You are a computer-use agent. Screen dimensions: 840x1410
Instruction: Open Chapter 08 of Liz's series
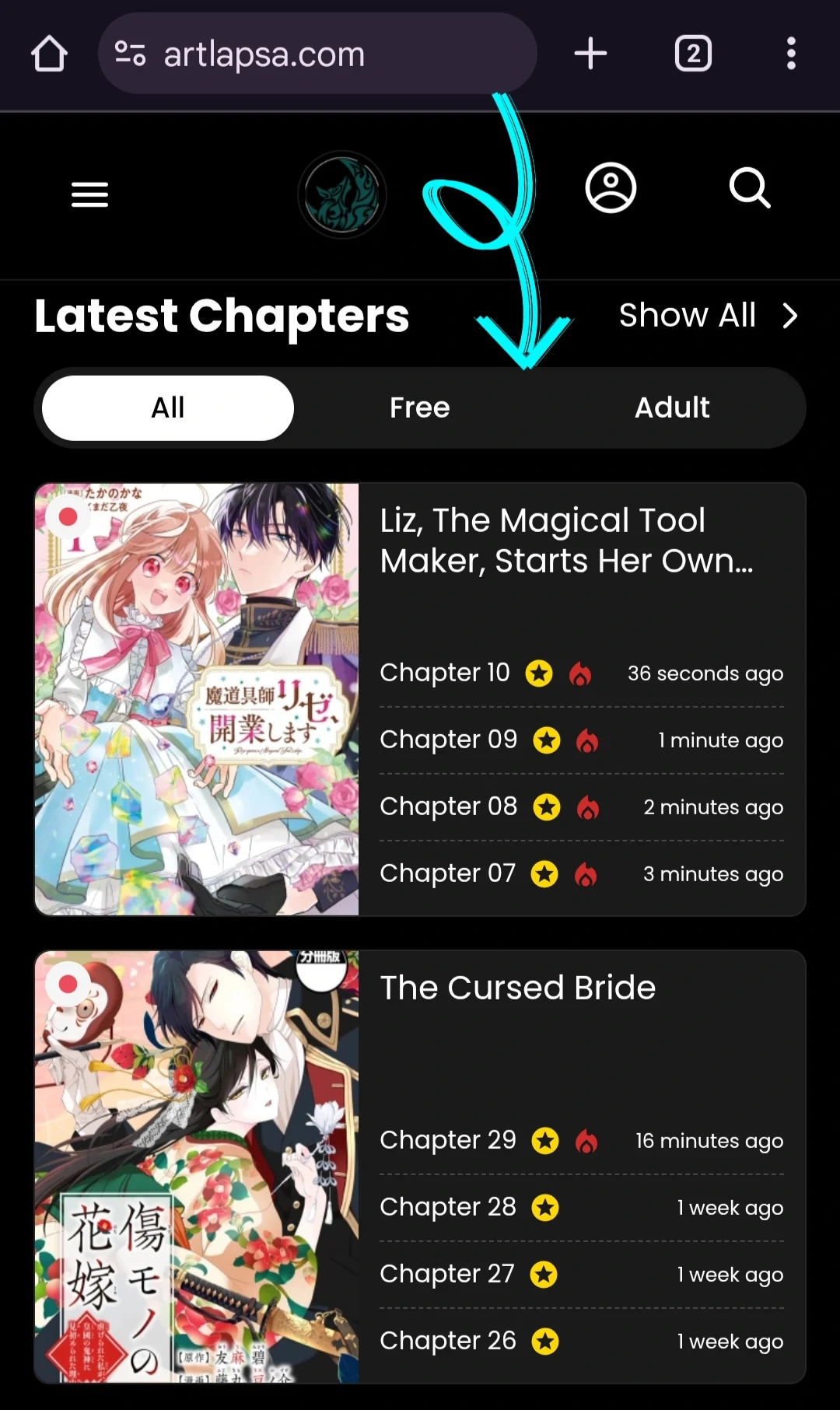[448, 806]
